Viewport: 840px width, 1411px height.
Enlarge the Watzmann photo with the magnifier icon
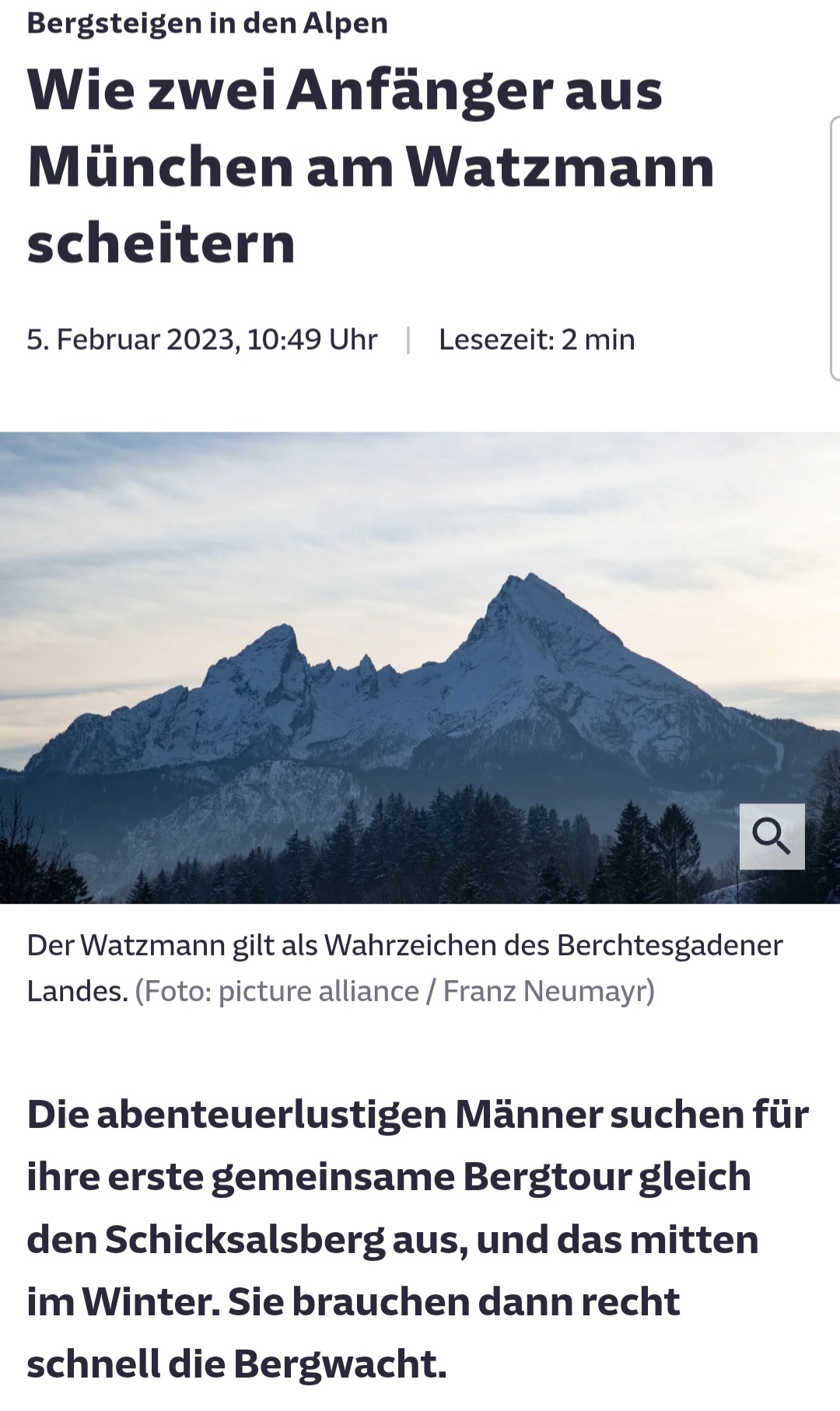tap(772, 836)
